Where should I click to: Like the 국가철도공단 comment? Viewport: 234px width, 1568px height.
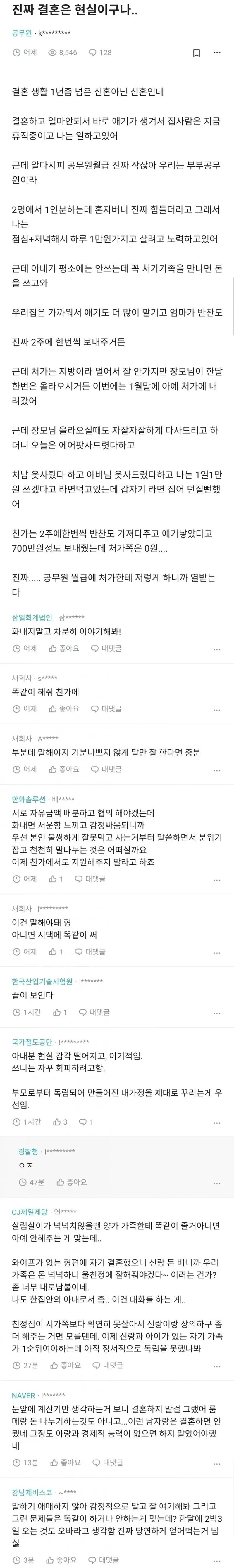pyautogui.click(x=60, y=1121)
